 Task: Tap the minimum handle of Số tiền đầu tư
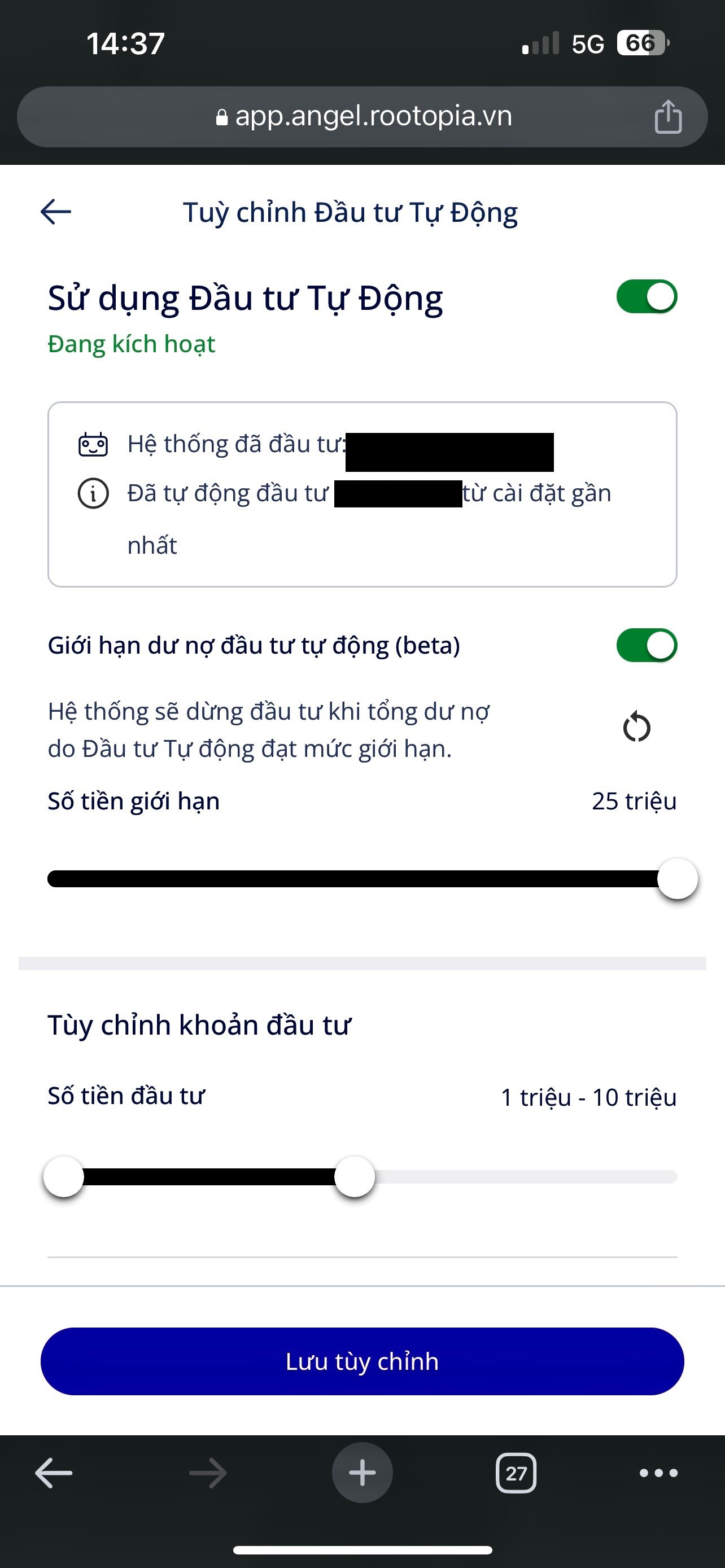point(63,1177)
